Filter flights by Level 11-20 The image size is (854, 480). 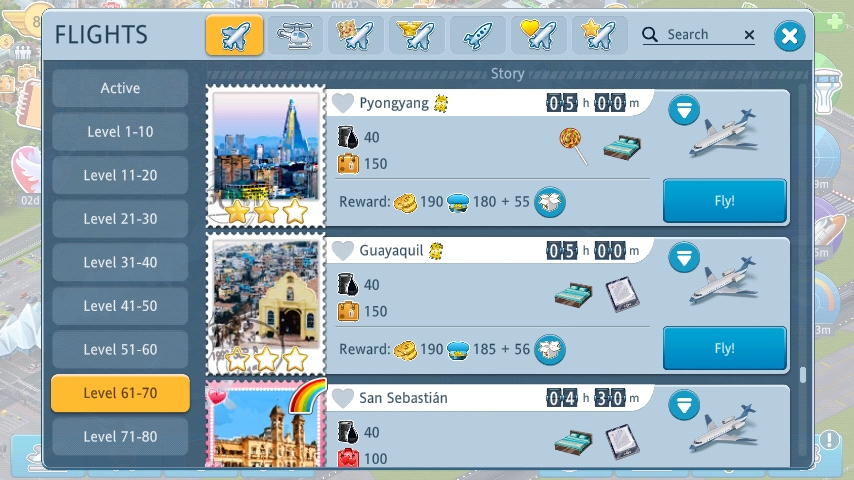pyautogui.click(x=120, y=175)
